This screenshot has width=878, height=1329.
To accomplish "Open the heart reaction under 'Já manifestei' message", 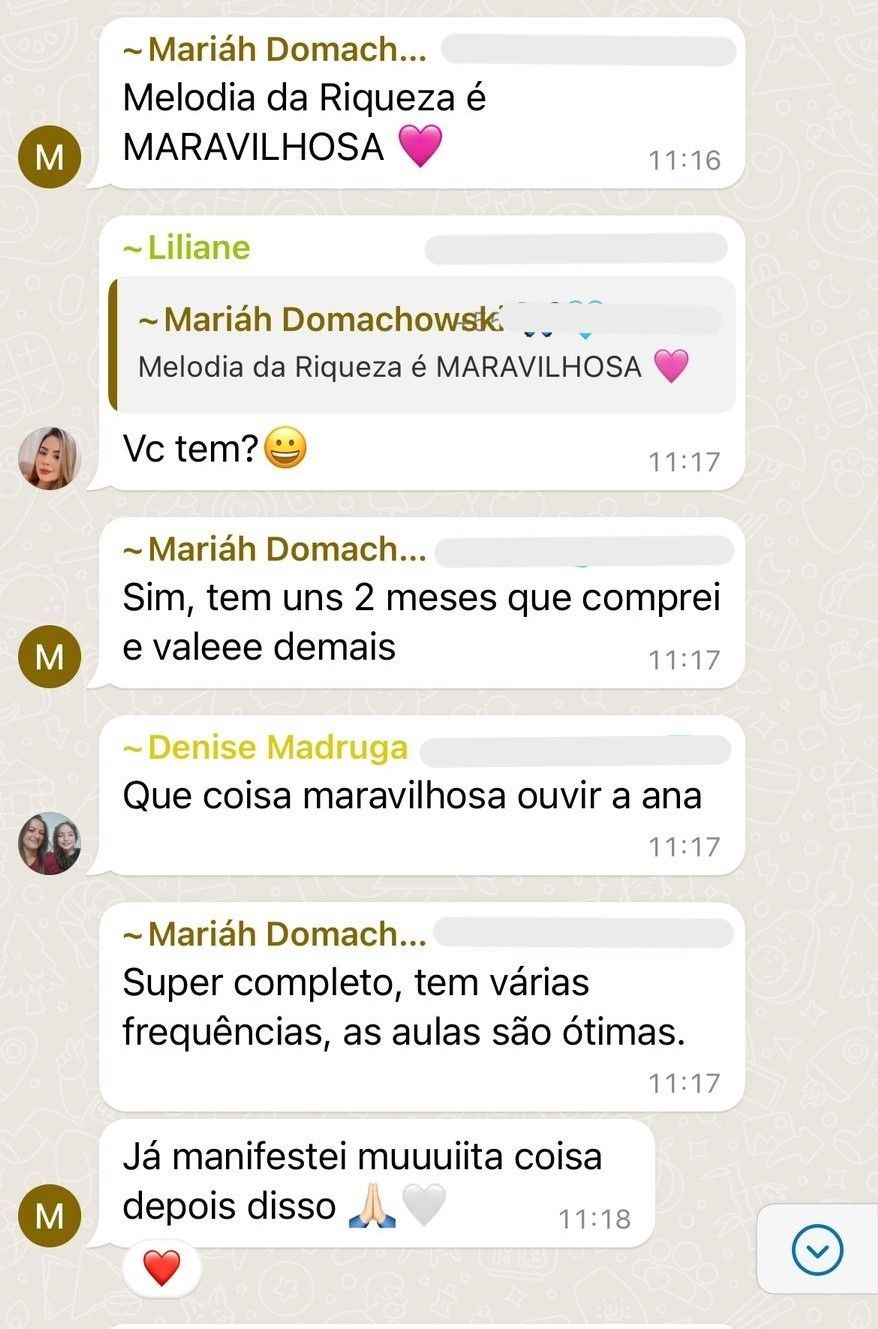I will click(161, 1269).
